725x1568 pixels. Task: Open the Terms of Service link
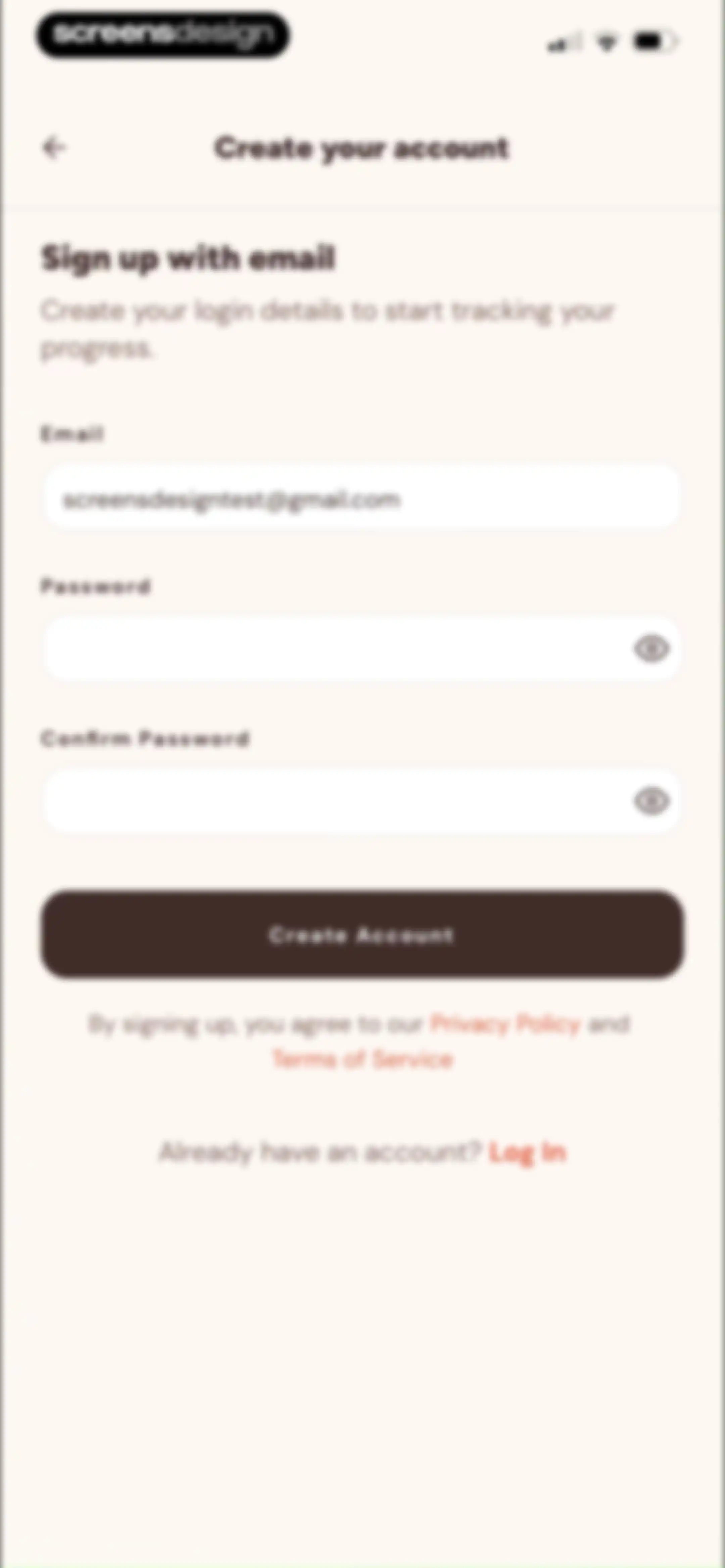click(363, 1059)
